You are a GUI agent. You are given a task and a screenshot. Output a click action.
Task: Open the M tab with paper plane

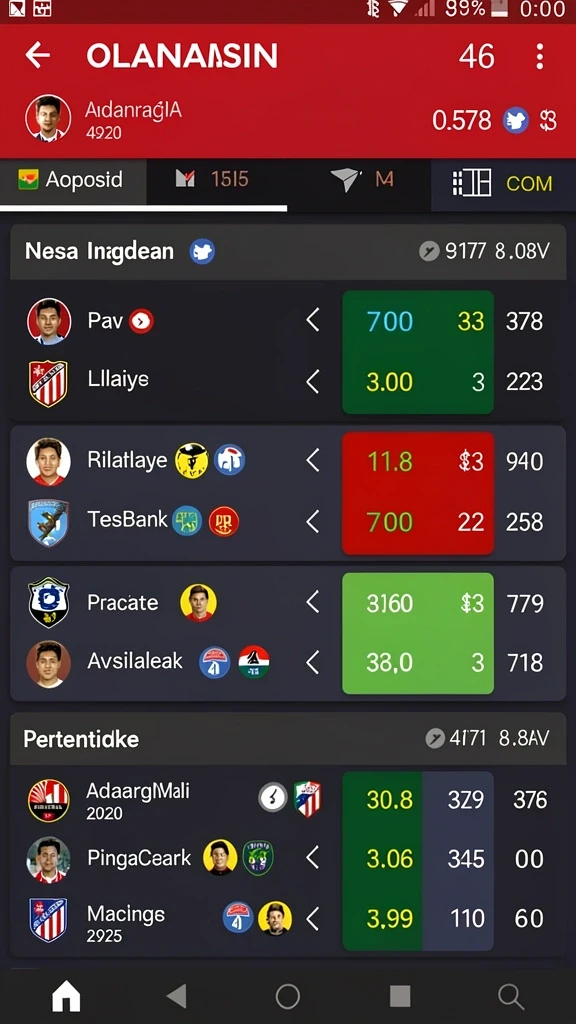pyautogui.click(x=361, y=180)
